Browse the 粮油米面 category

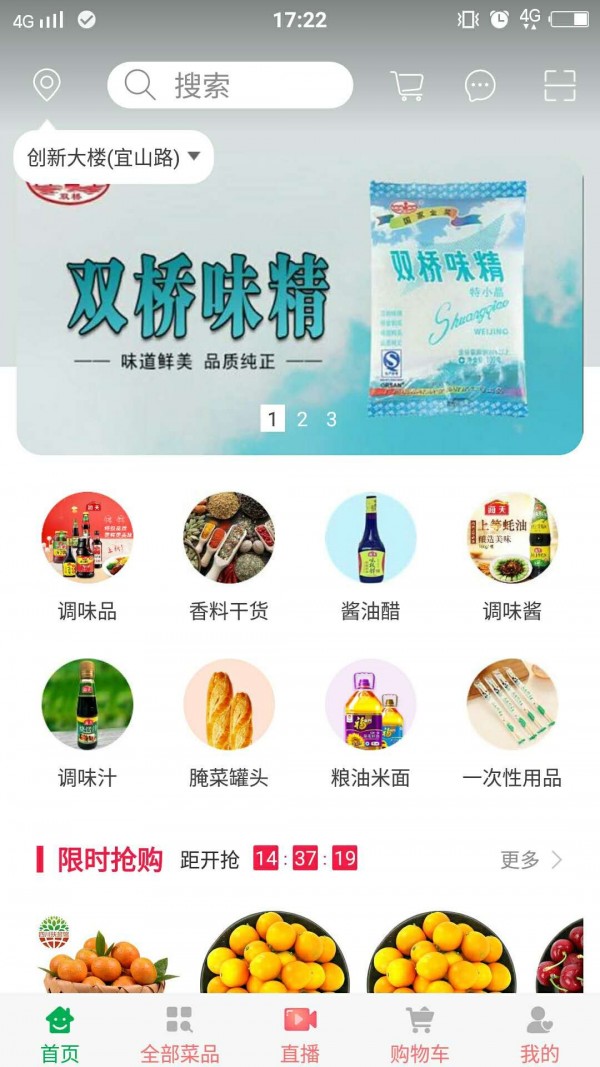pyautogui.click(x=370, y=722)
